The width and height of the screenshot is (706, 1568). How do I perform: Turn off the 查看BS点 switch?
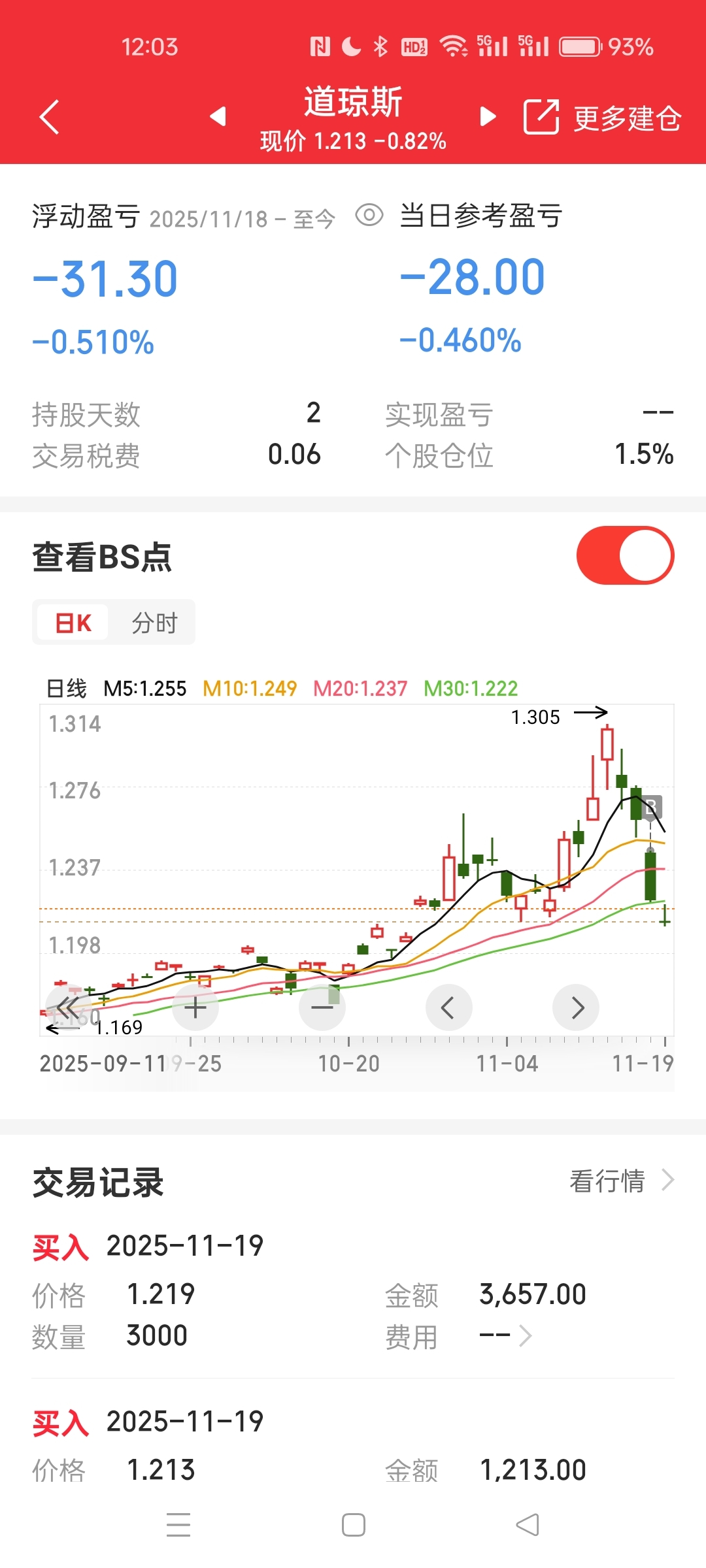pyautogui.click(x=625, y=556)
